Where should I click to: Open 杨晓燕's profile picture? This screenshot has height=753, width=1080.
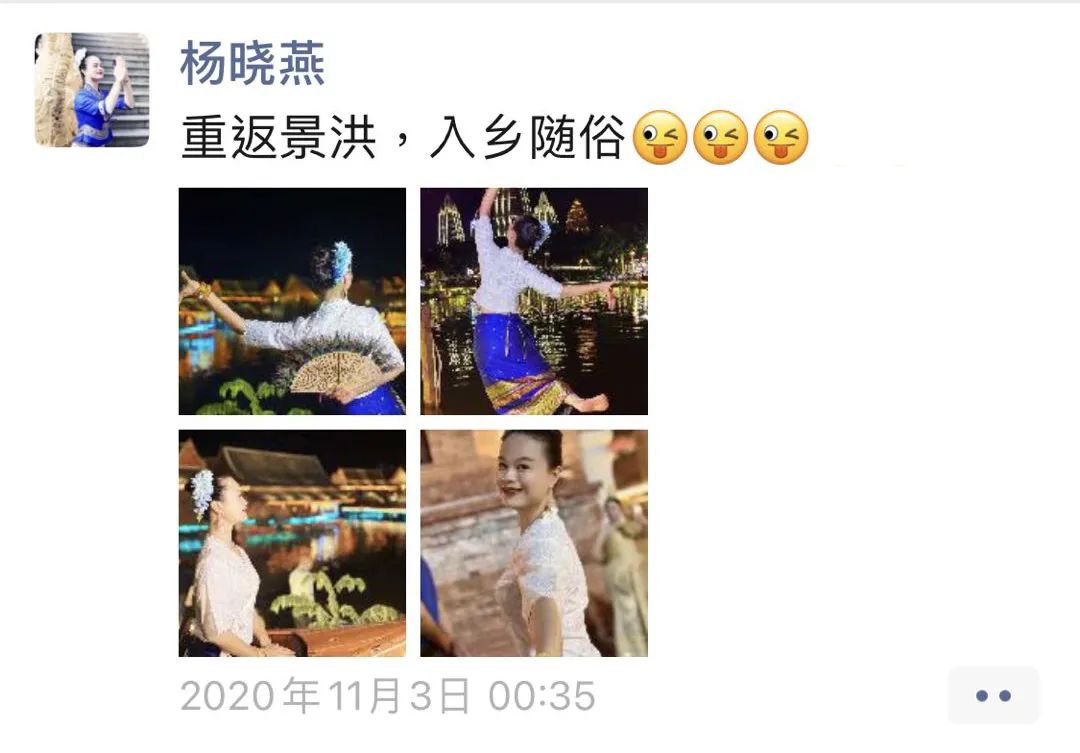92,90
